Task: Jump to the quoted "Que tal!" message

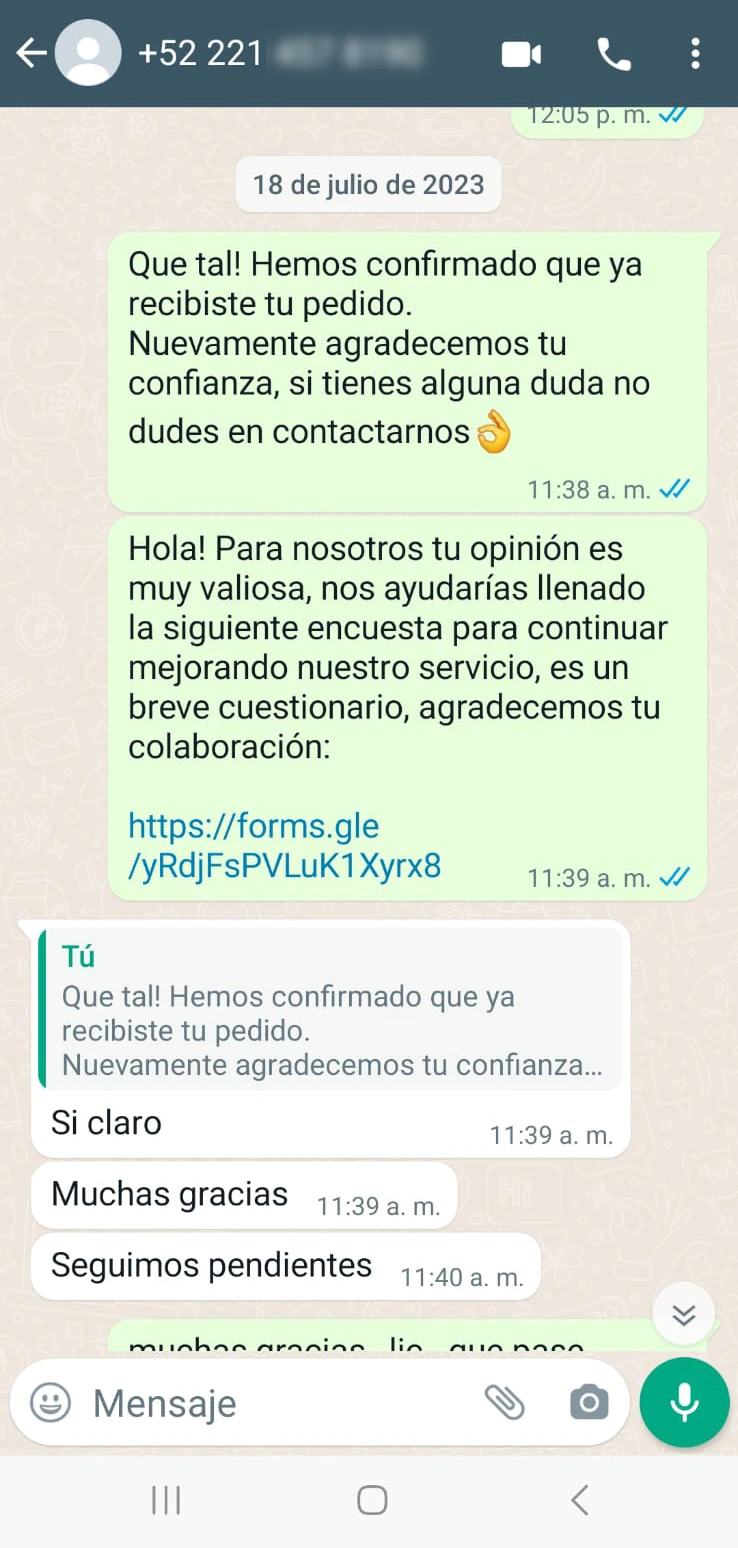Action: click(x=330, y=1008)
